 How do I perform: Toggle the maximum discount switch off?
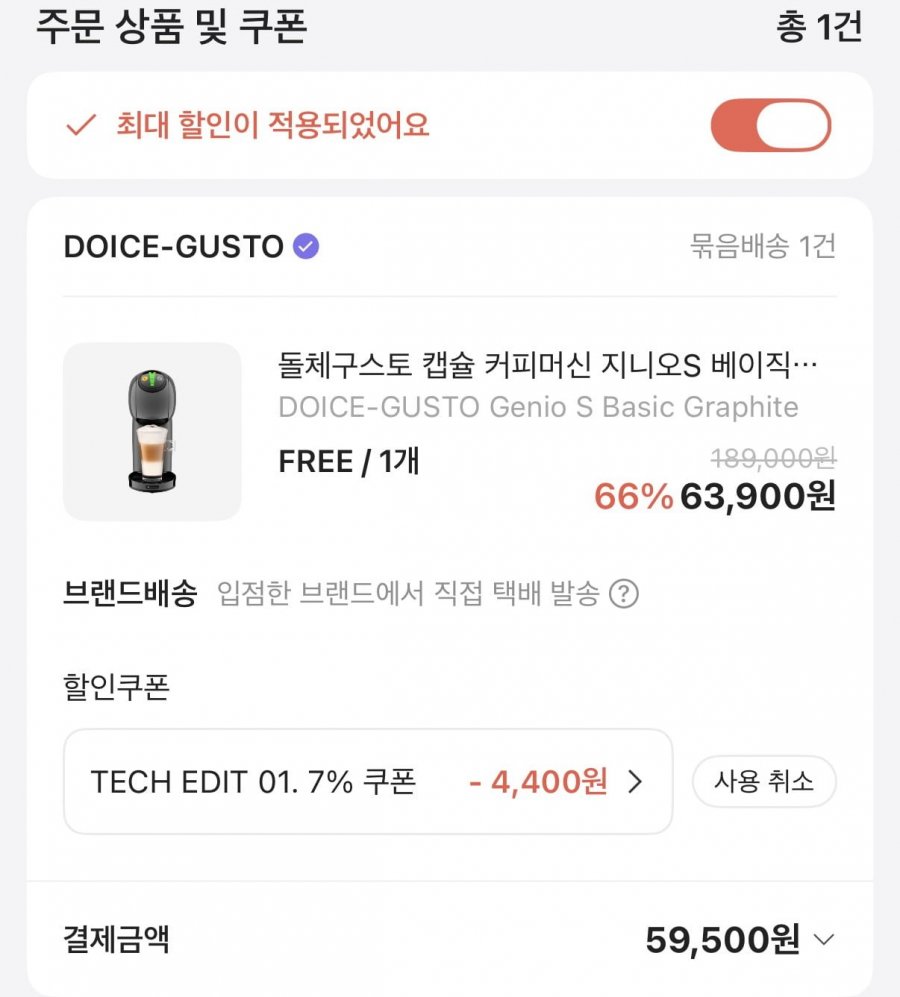770,126
